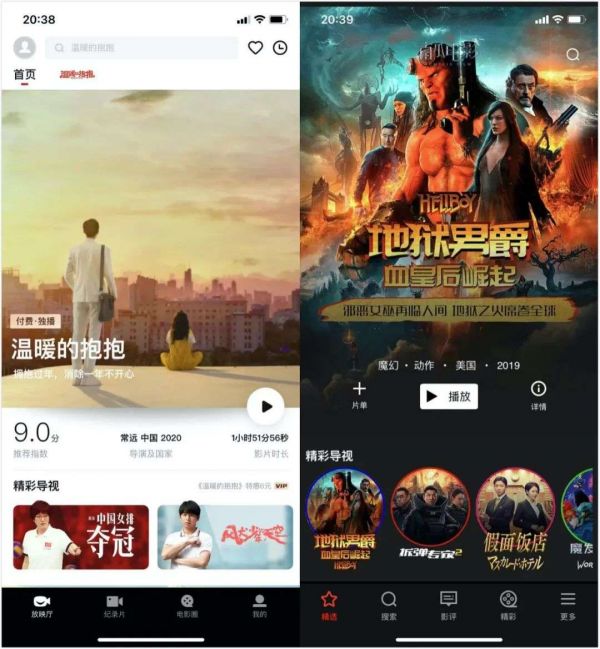This screenshot has width=600, height=649.
Task: Play 温暖的抱抱 with the round play button
Action: click(266, 406)
